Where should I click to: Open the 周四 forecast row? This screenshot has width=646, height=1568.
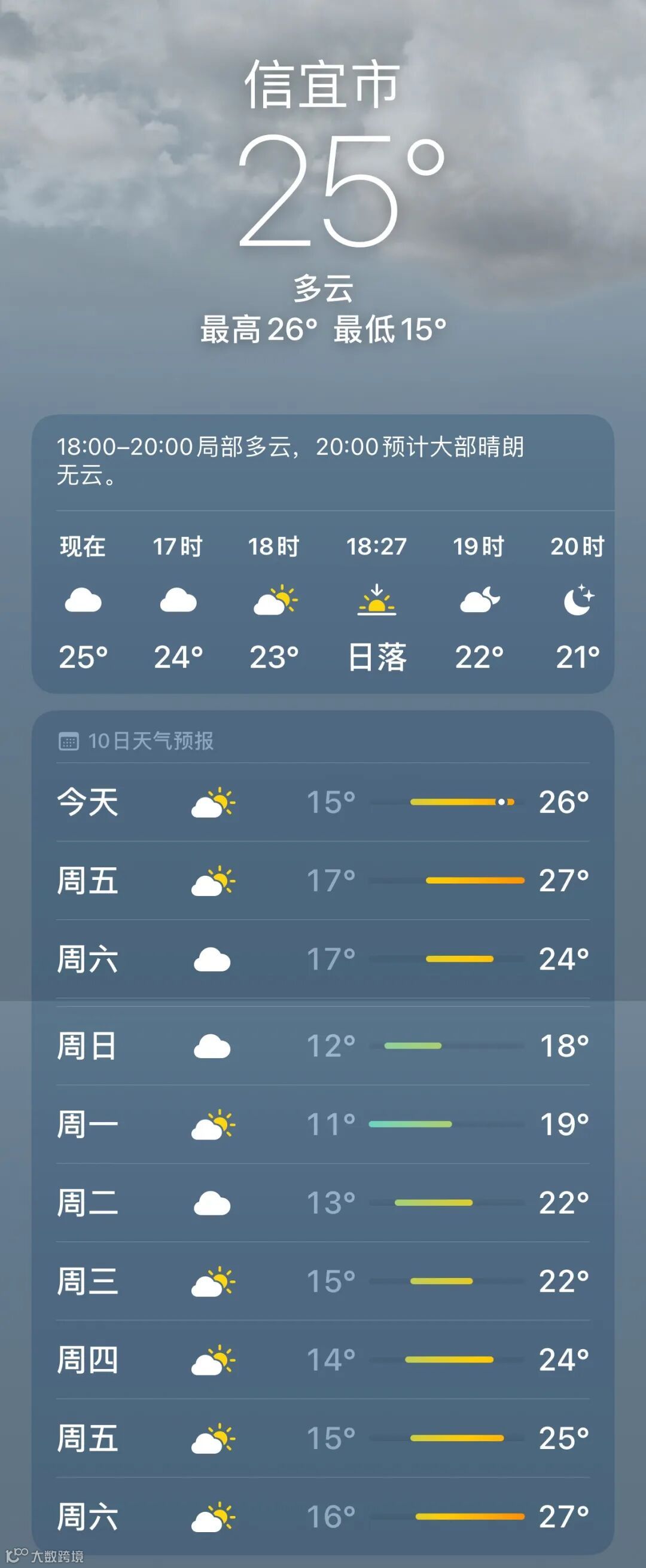(322, 1360)
